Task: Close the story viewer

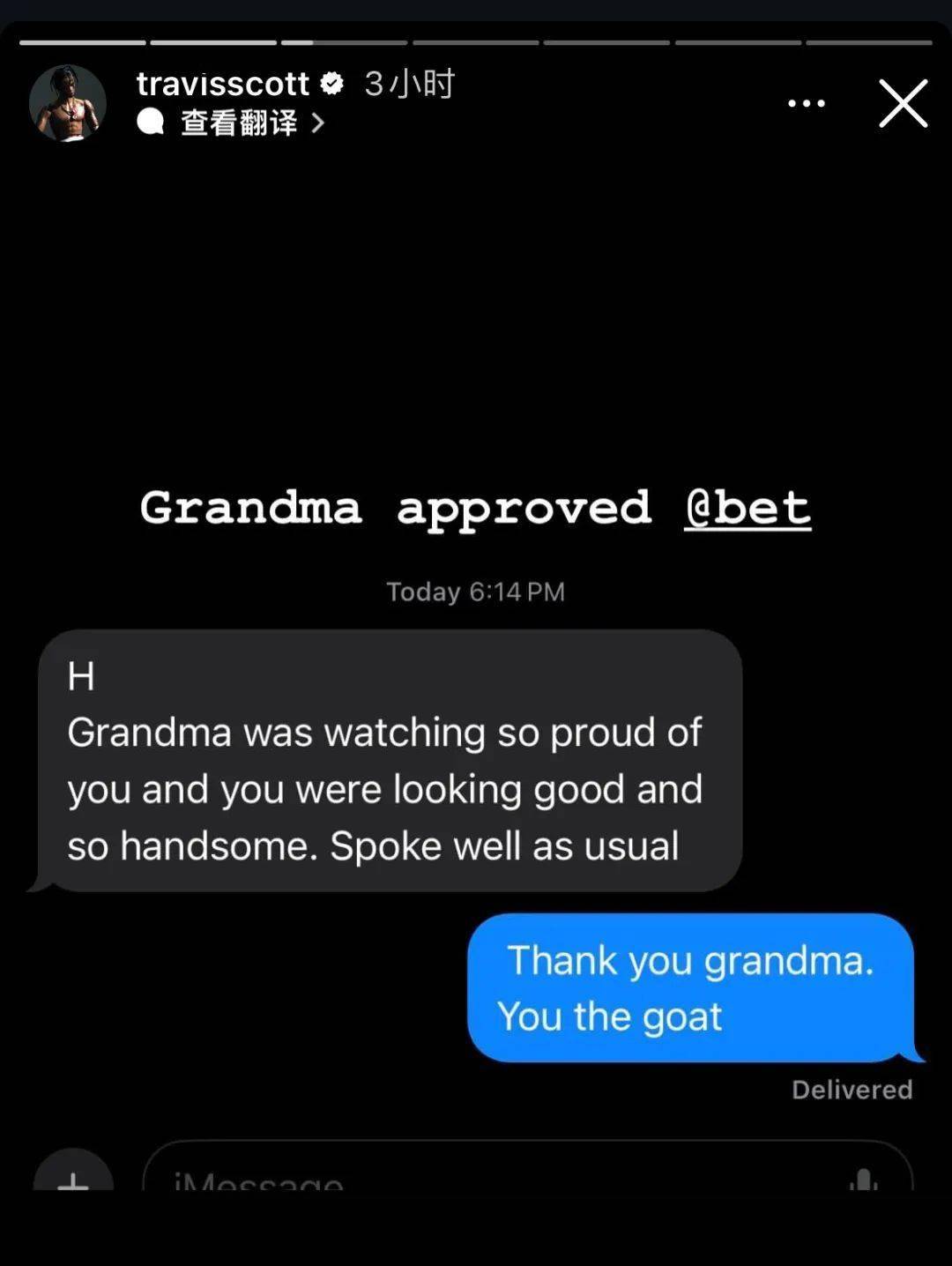Action: 904,103
